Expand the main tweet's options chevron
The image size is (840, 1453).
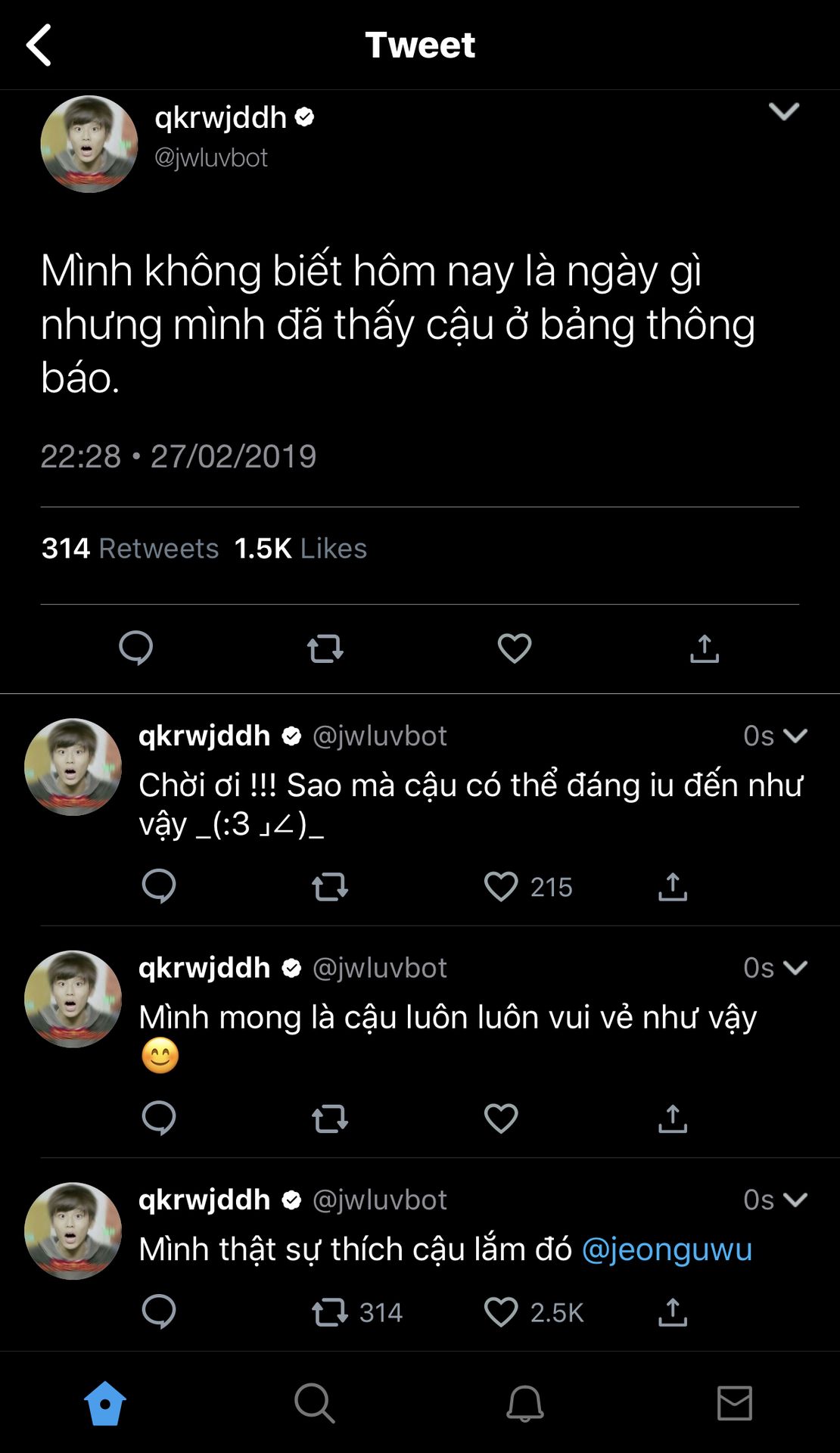pos(784,111)
